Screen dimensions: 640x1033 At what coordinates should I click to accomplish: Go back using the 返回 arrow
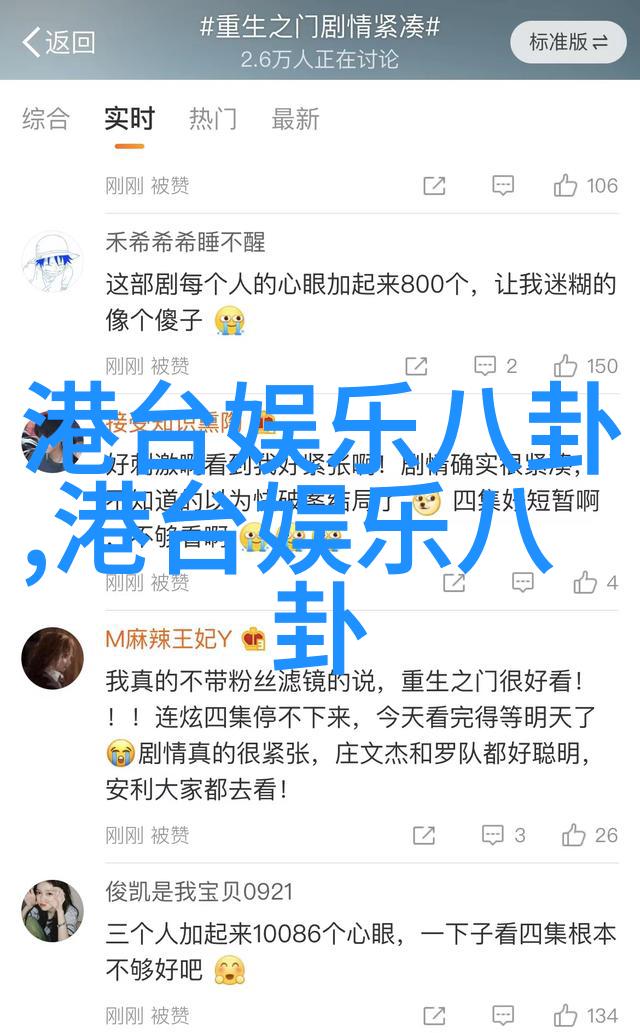[57, 42]
